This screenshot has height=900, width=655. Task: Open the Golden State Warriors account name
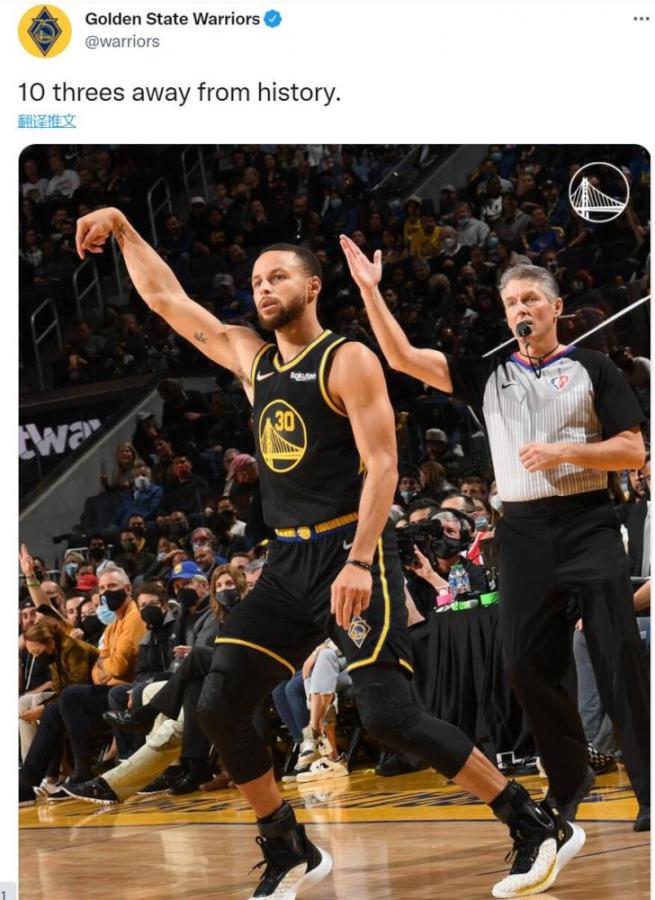point(172,19)
